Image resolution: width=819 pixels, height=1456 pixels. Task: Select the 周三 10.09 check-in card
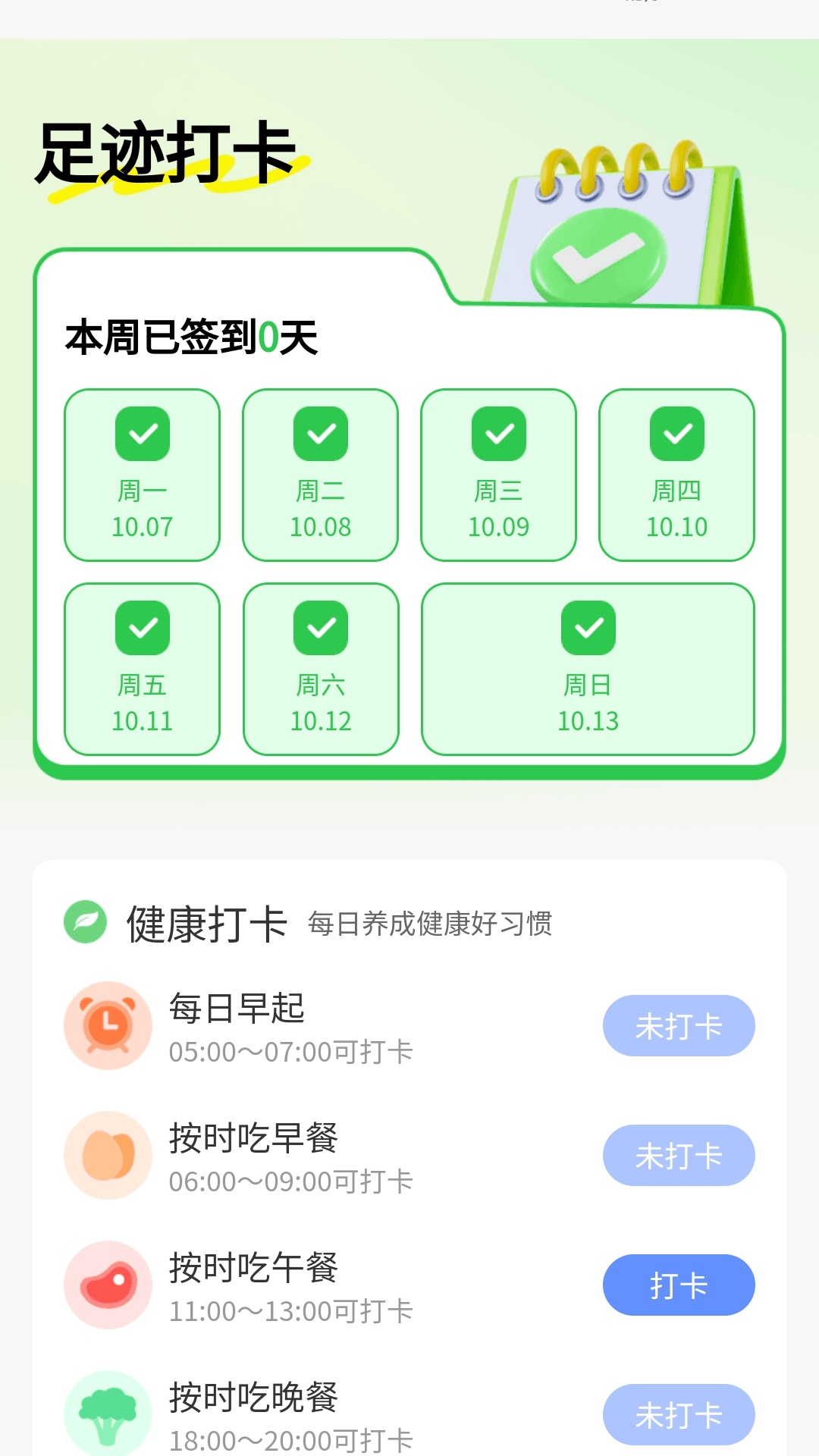(x=499, y=475)
